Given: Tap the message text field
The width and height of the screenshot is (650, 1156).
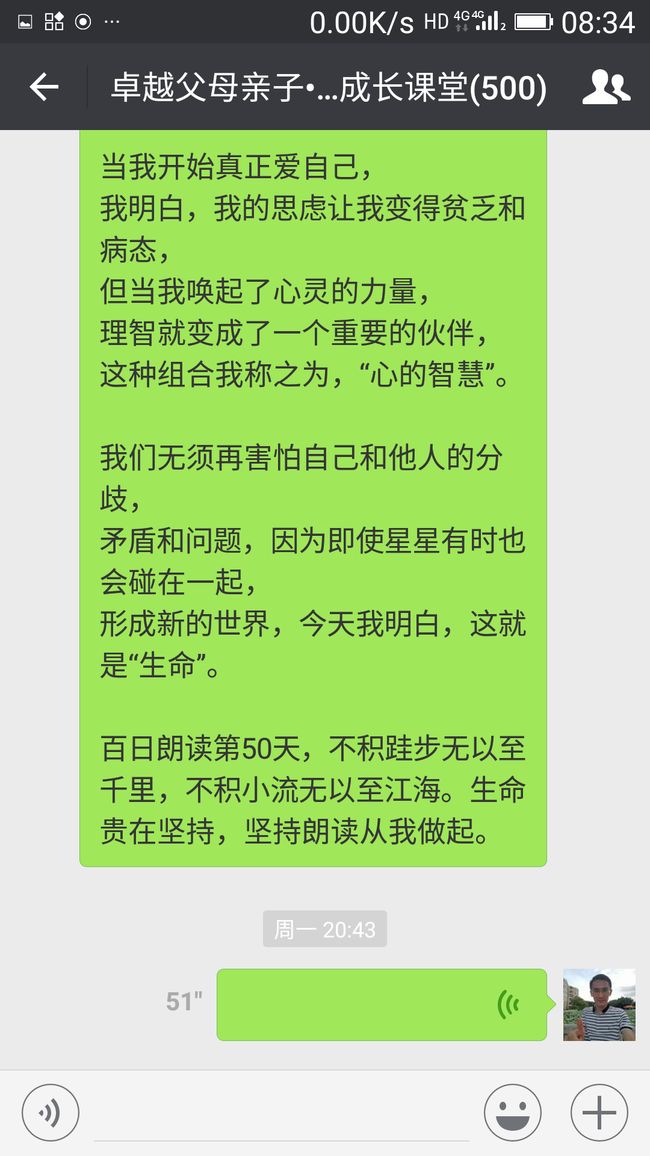Looking at the screenshot, I should coord(281,1113).
